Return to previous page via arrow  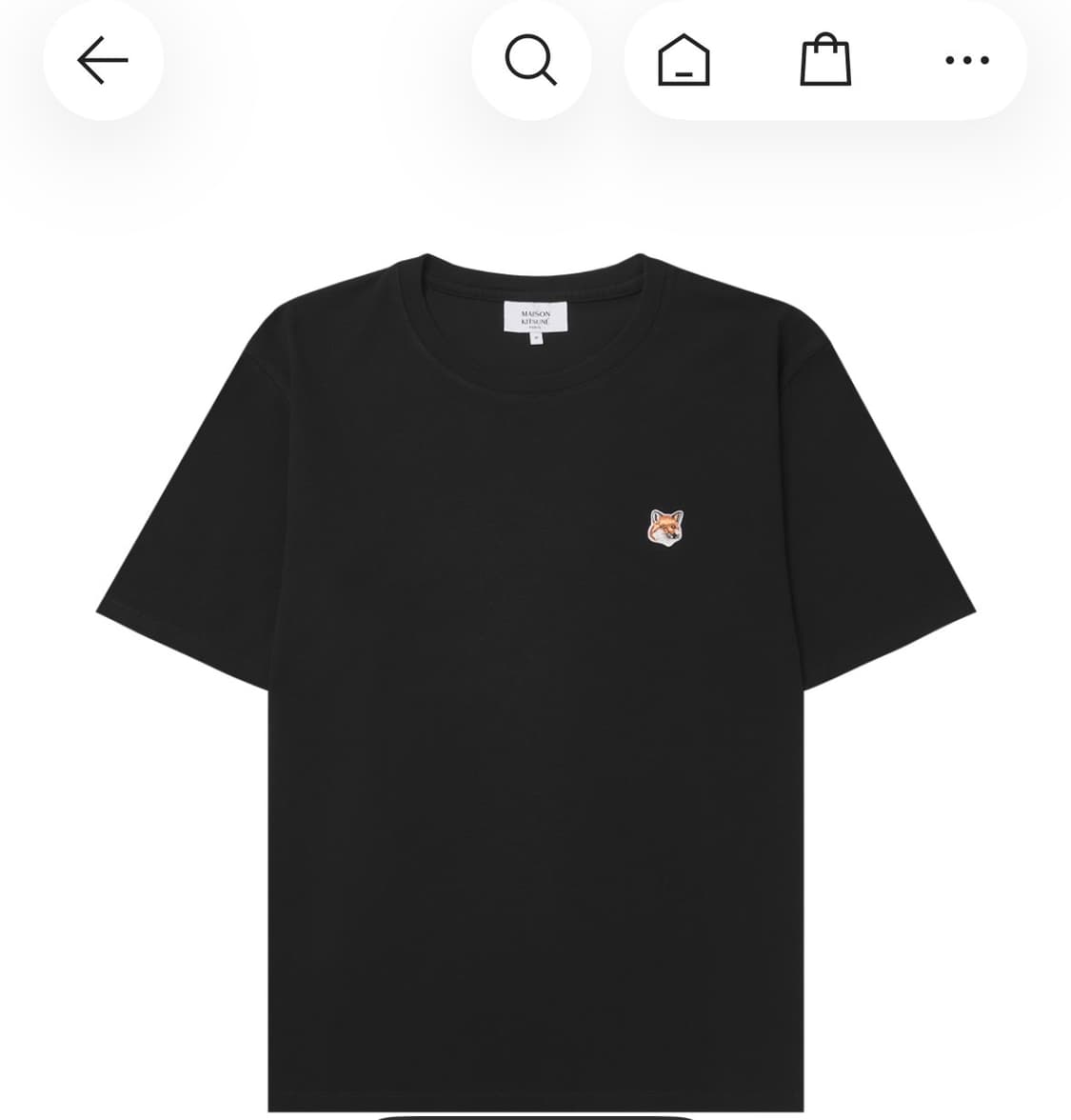point(103,60)
